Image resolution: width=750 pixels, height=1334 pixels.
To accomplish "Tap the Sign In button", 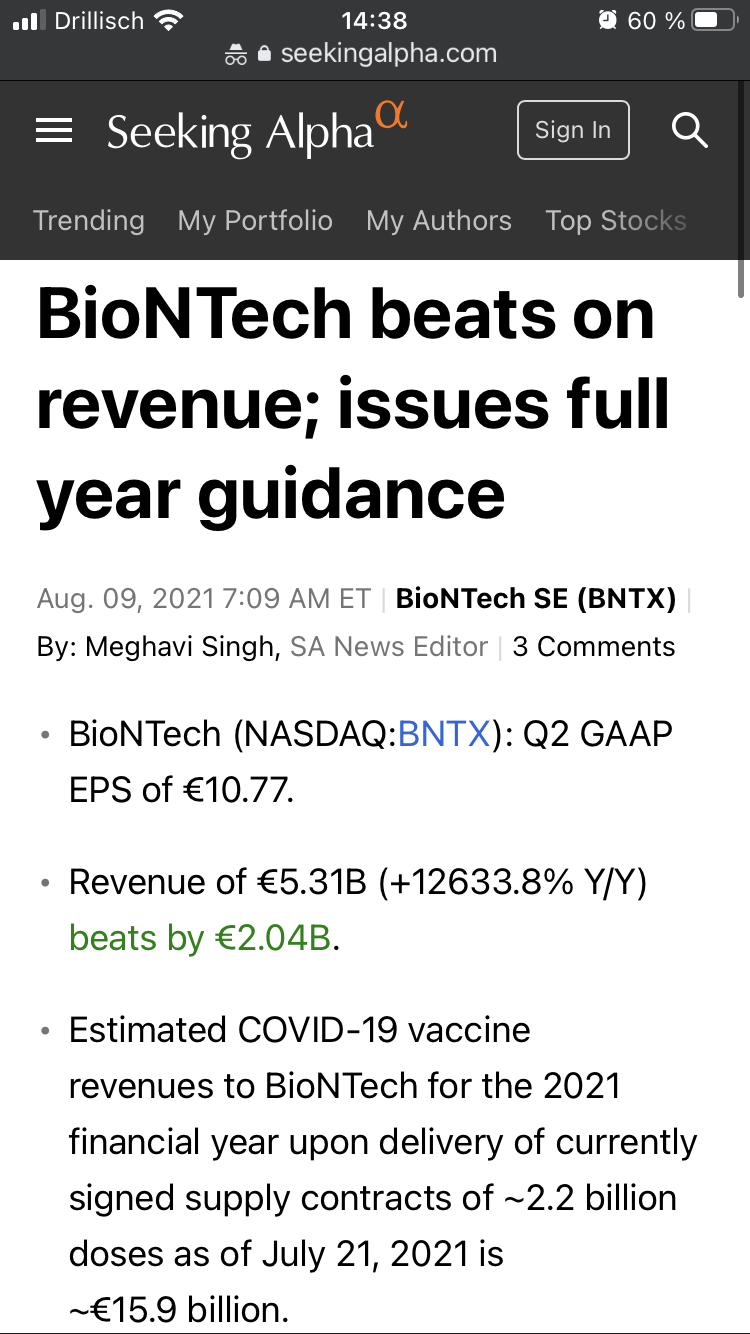I will pyautogui.click(x=573, y=130).
